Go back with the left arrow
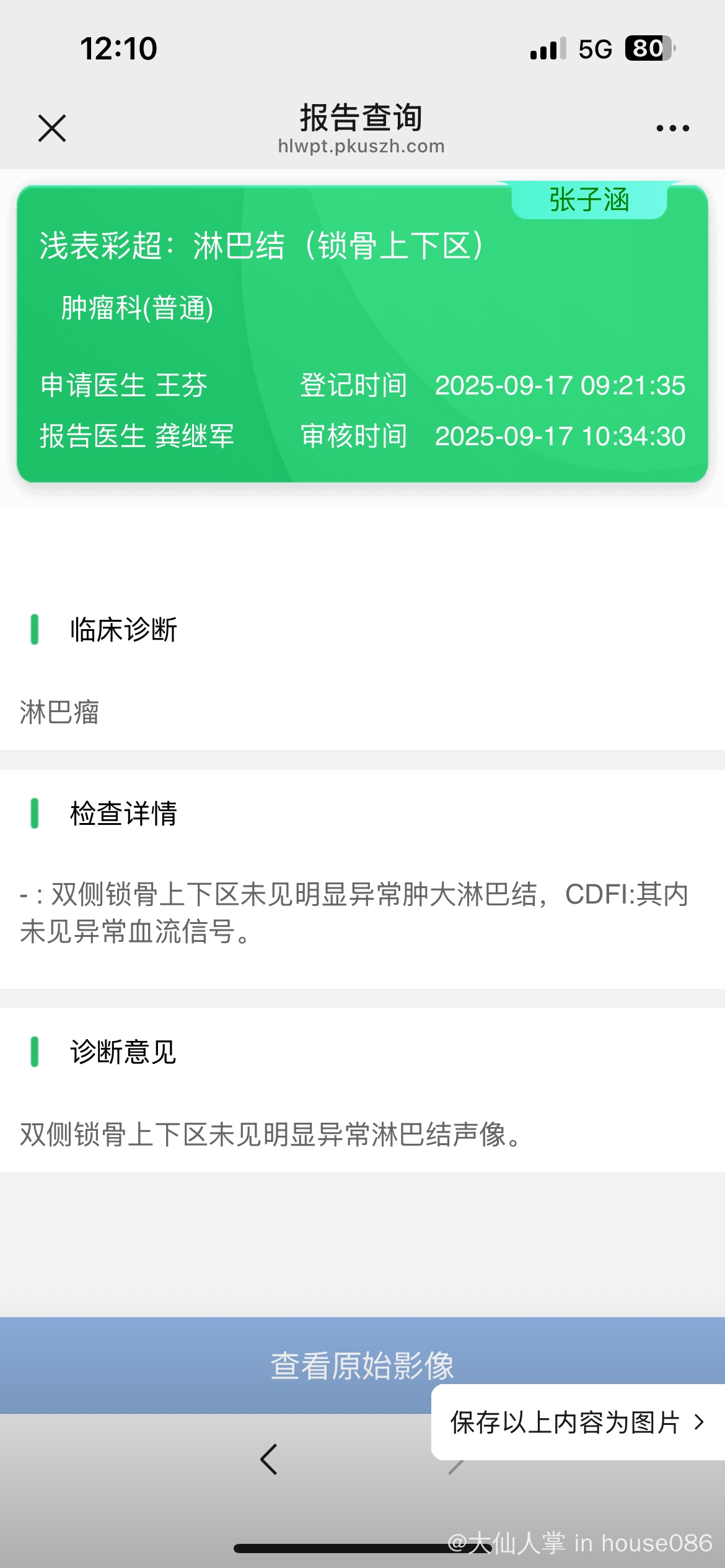The width and height of the screenshot is (725, 1568). pyautogui.click(x=269, y=1459)
